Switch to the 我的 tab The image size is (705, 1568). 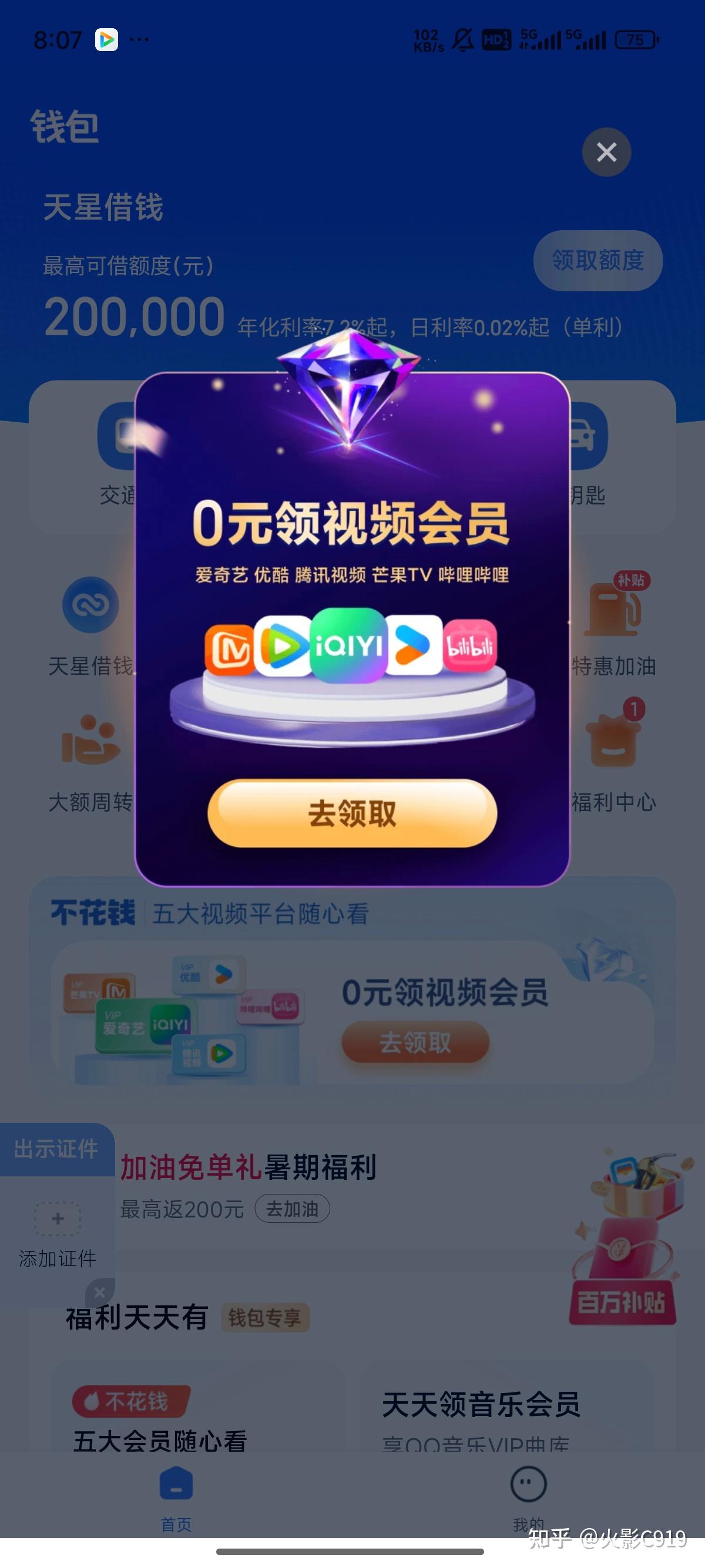528,1496
